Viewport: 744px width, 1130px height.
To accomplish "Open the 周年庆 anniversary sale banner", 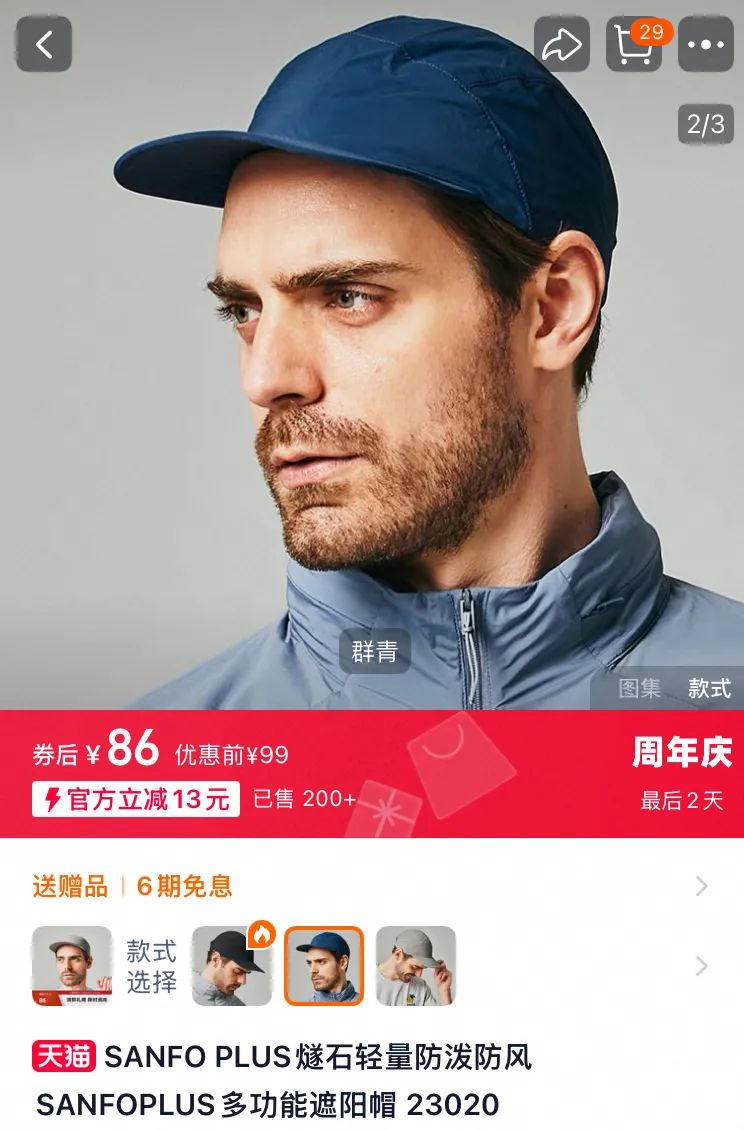I will tap(682, 752).
